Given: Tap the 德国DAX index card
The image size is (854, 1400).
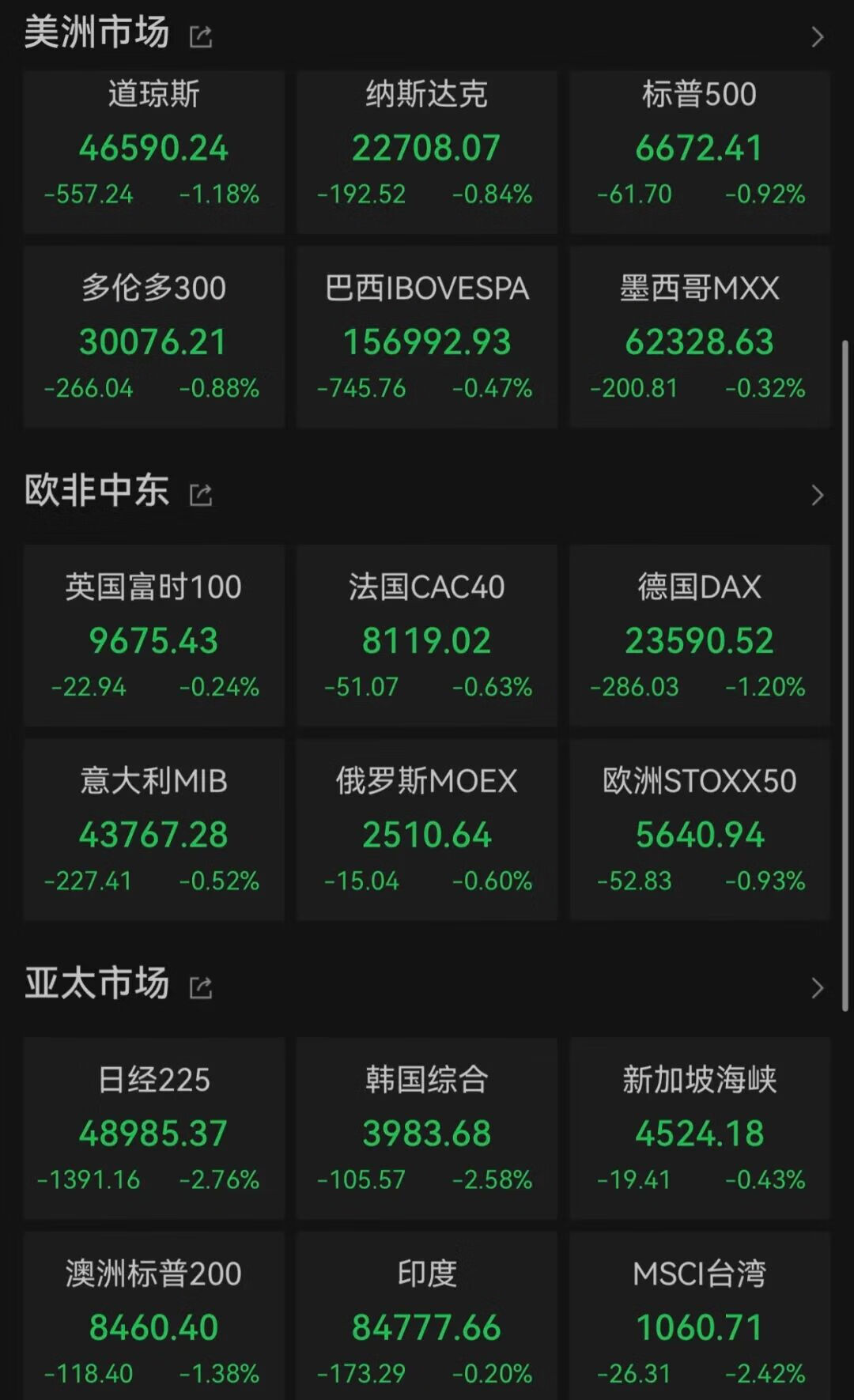Looking at the screenshot, I should coord(699,636).
